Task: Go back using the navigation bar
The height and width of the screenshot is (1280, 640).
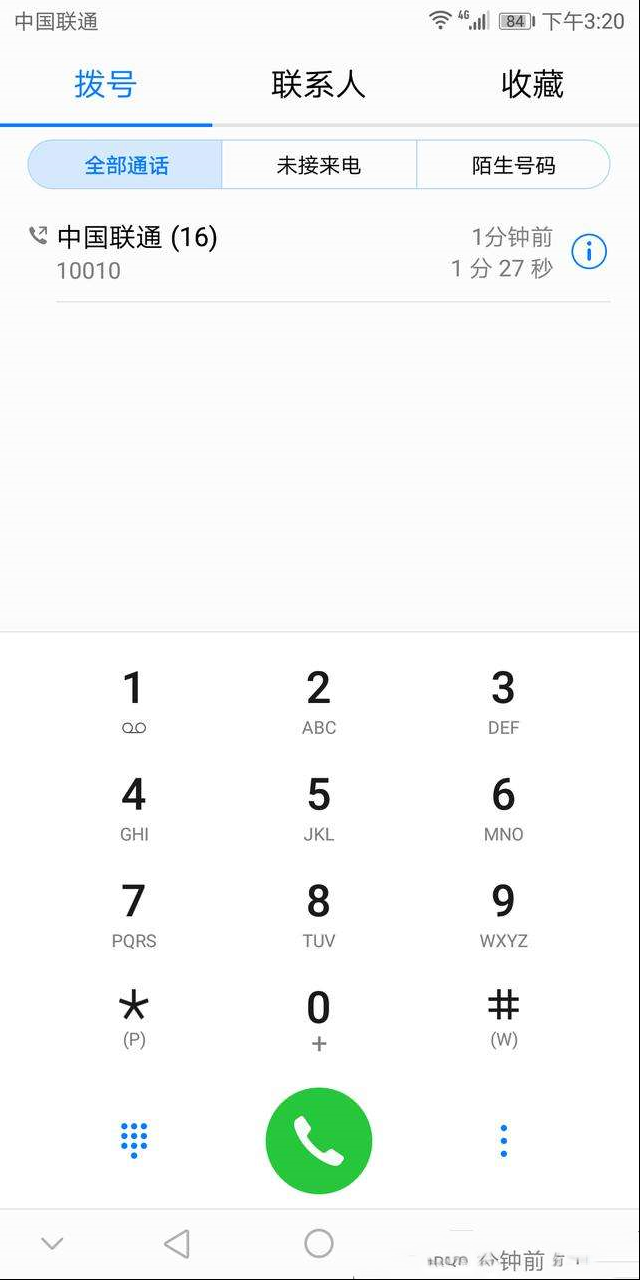Action: pyautogui.click(x=177, y=1244)
